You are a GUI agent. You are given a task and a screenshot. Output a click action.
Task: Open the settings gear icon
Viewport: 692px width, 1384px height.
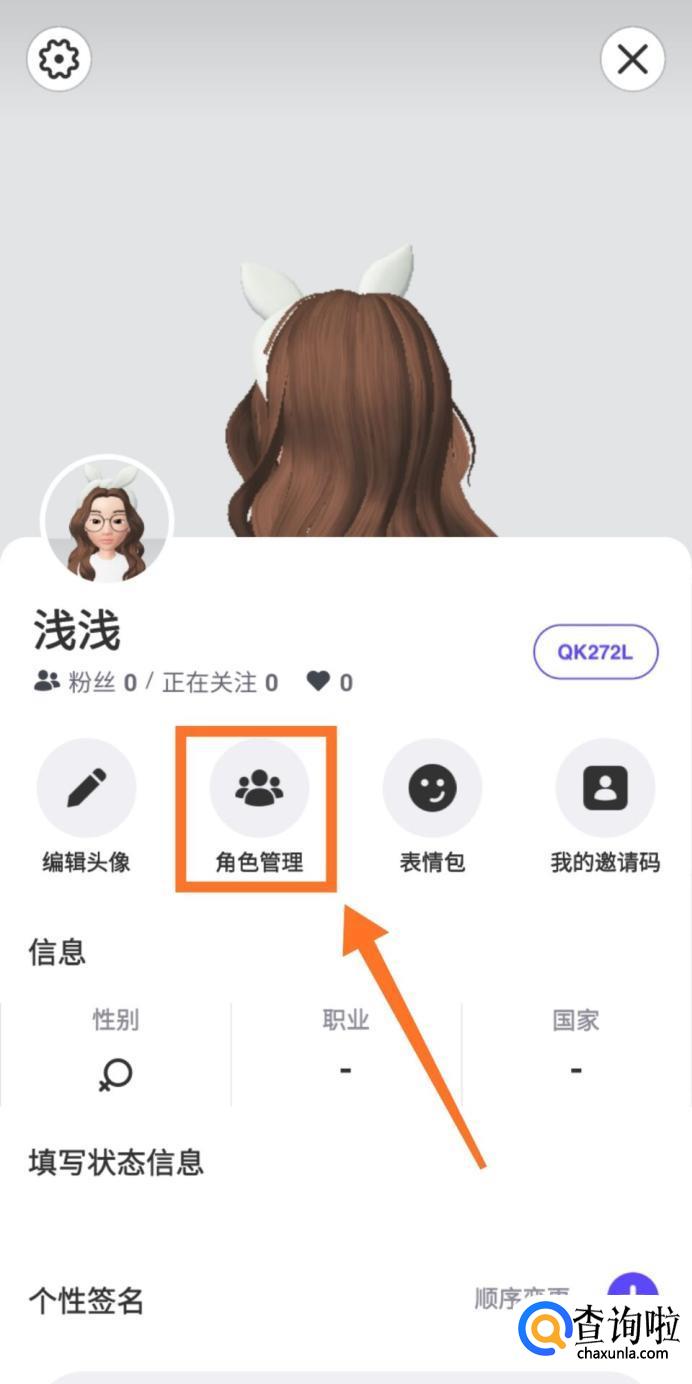(x=60, y=60)
